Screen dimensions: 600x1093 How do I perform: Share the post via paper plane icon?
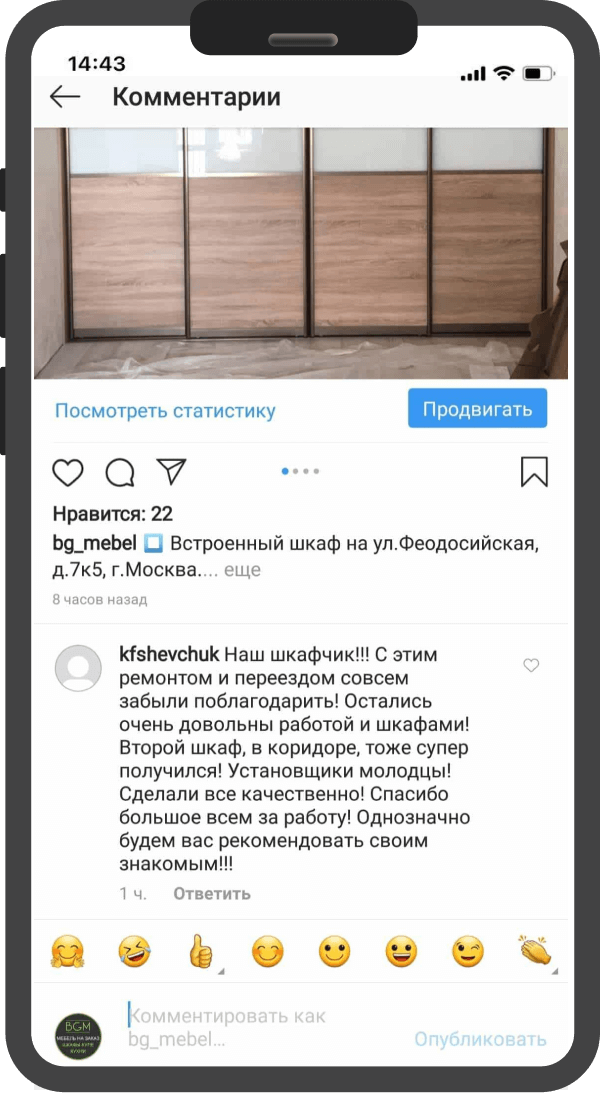pyautogui.click(x=171, y=471)
